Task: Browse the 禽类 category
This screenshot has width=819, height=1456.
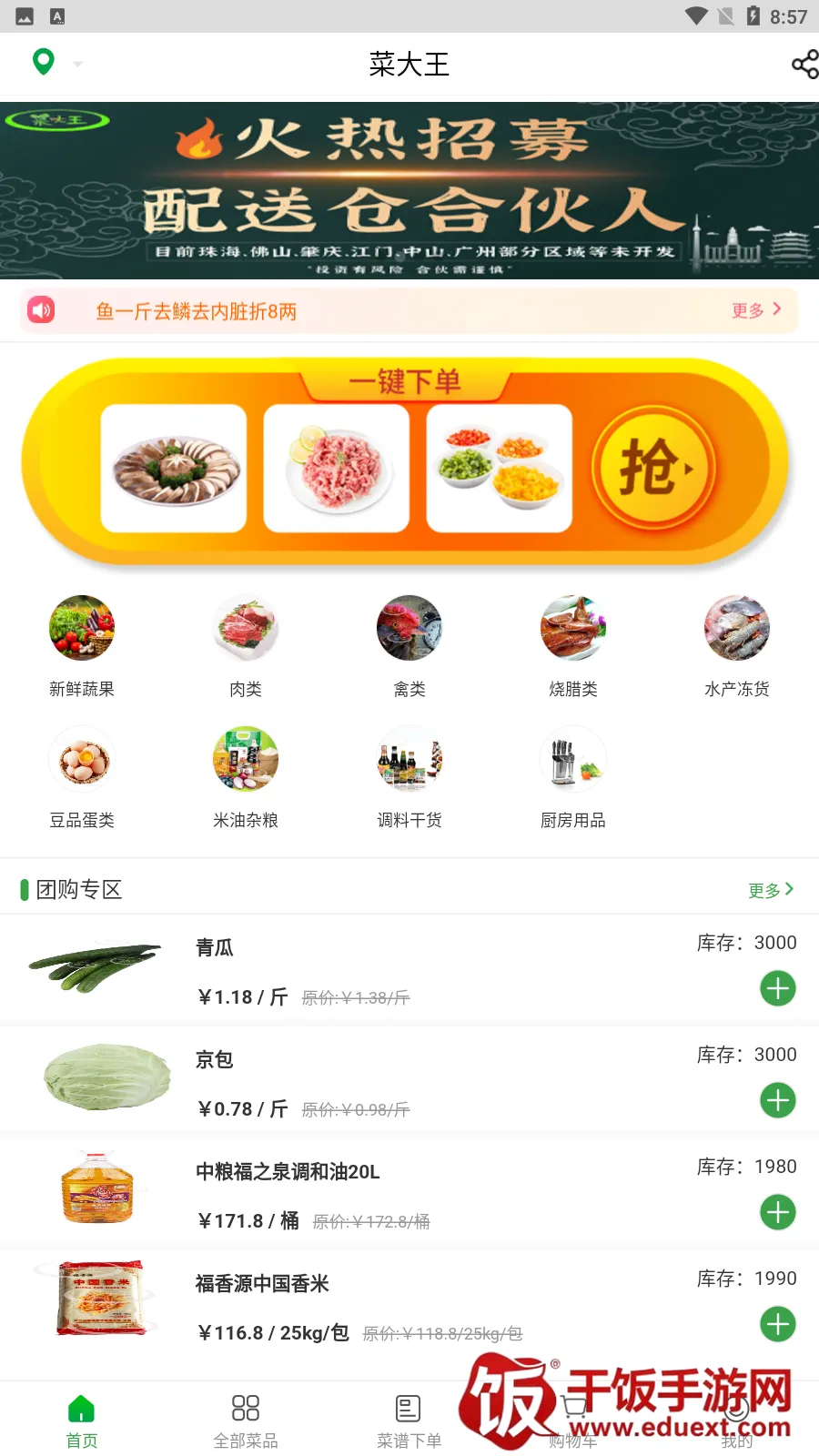Action: [x=409, y=646]
